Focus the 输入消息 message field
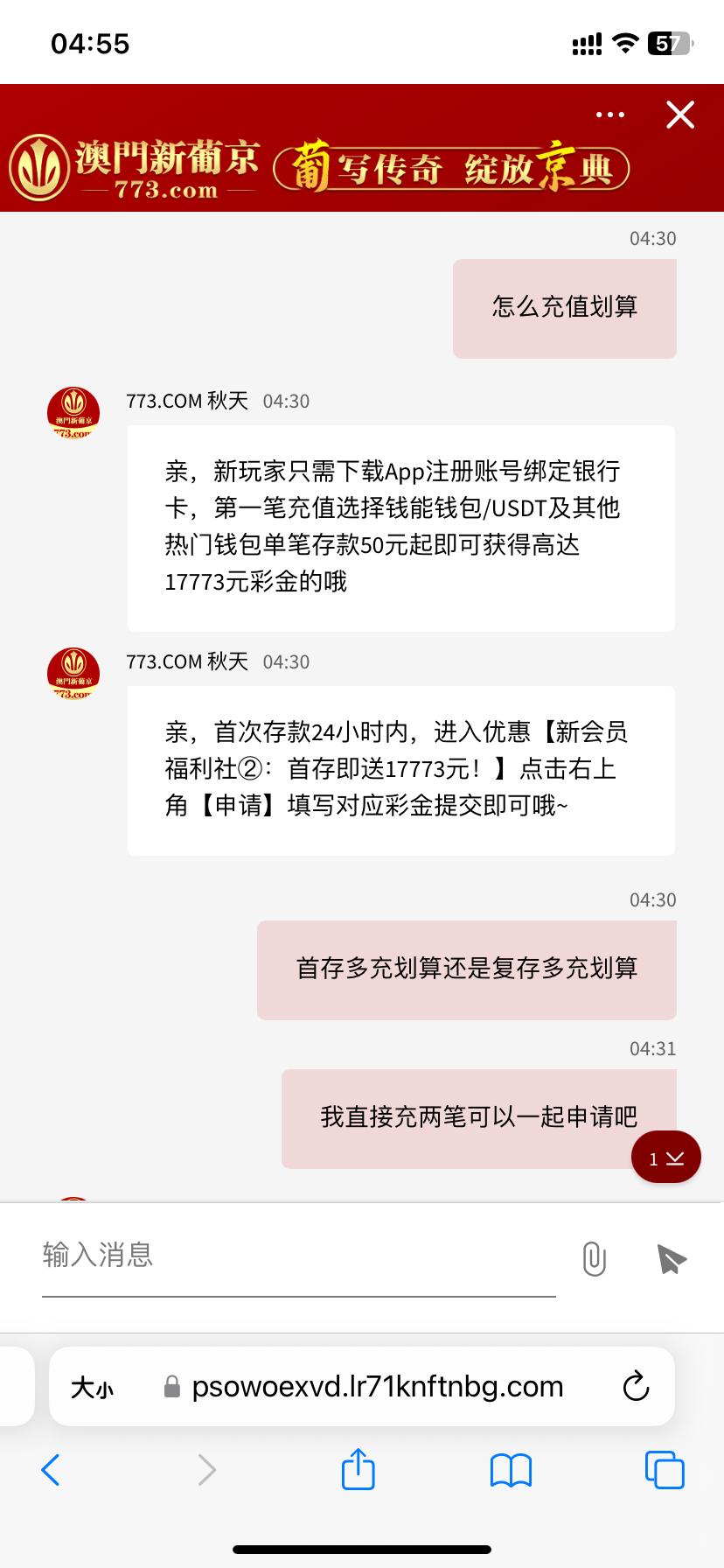724x1568 pixels. [x=297, y=1256]
